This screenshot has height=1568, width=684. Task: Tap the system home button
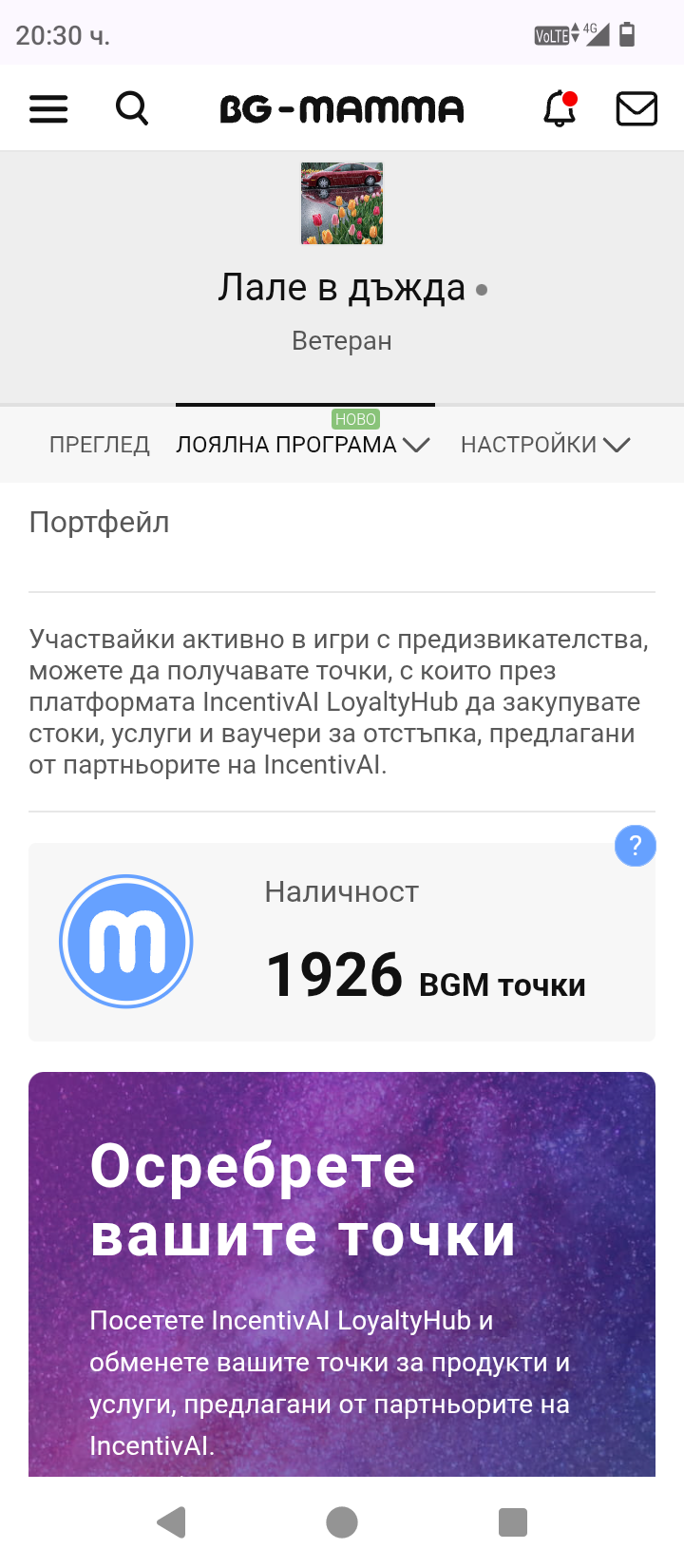342,1521
